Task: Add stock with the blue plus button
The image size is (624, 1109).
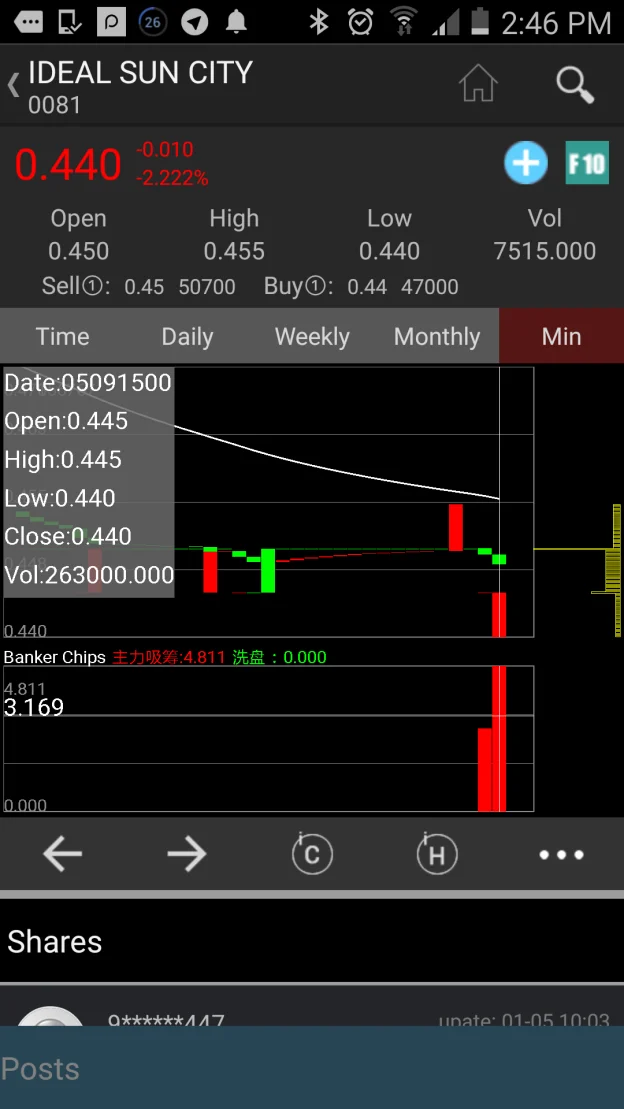Action: (x=526, y=163)
